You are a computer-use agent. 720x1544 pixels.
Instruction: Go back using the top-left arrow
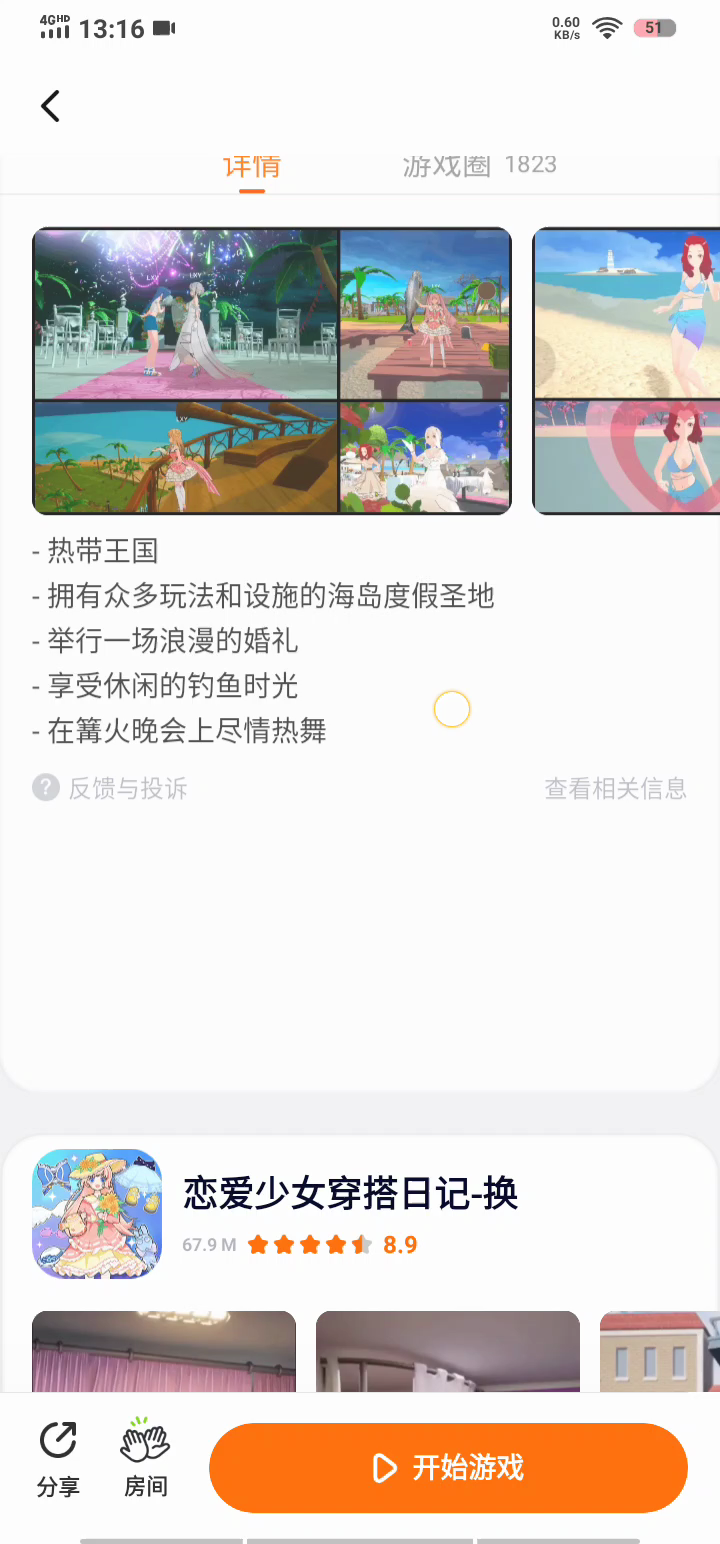tap(50, 106)
